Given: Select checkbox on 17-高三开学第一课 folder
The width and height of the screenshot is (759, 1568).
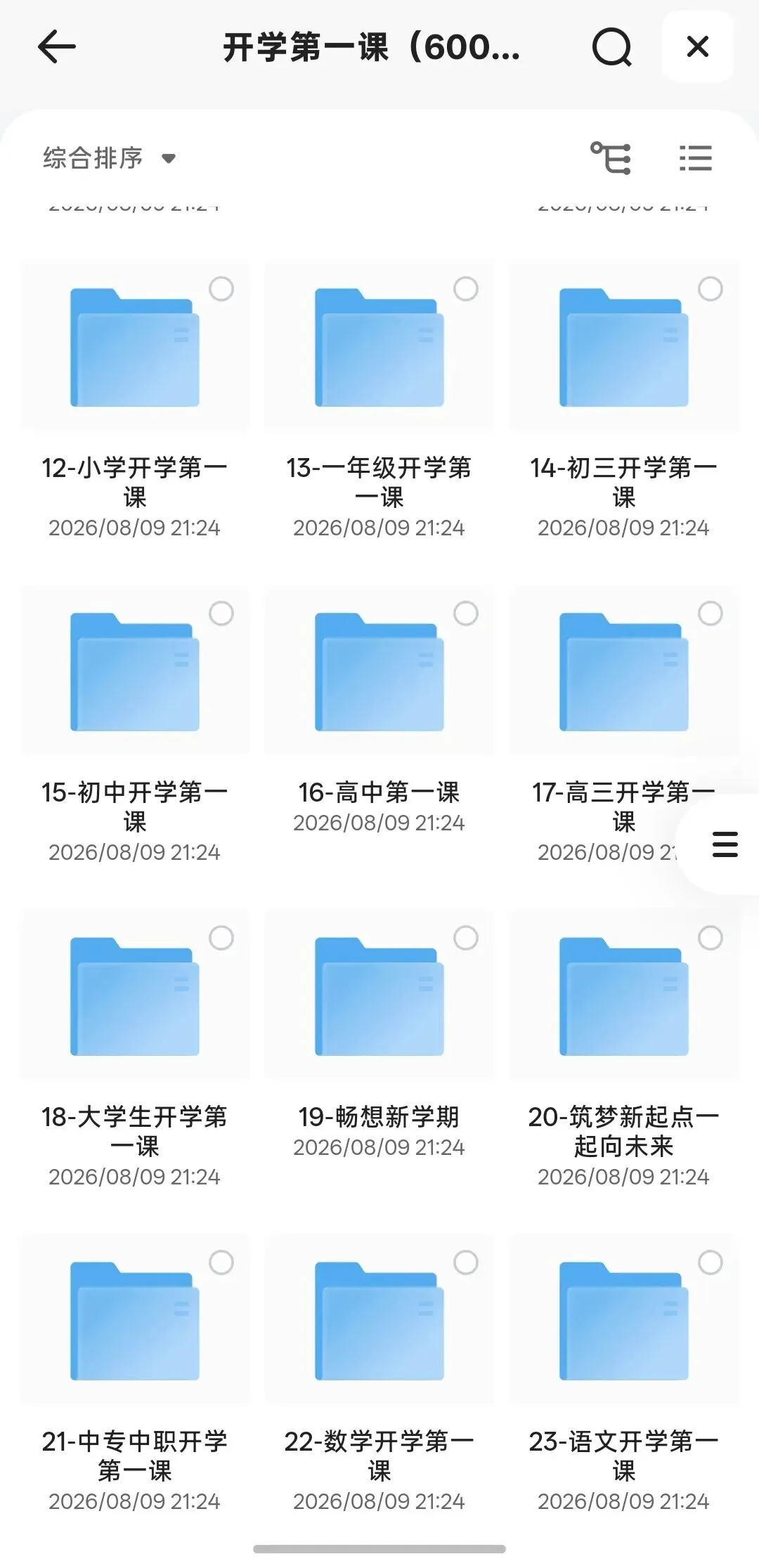Looking at the screenshot, I should 710,613.
